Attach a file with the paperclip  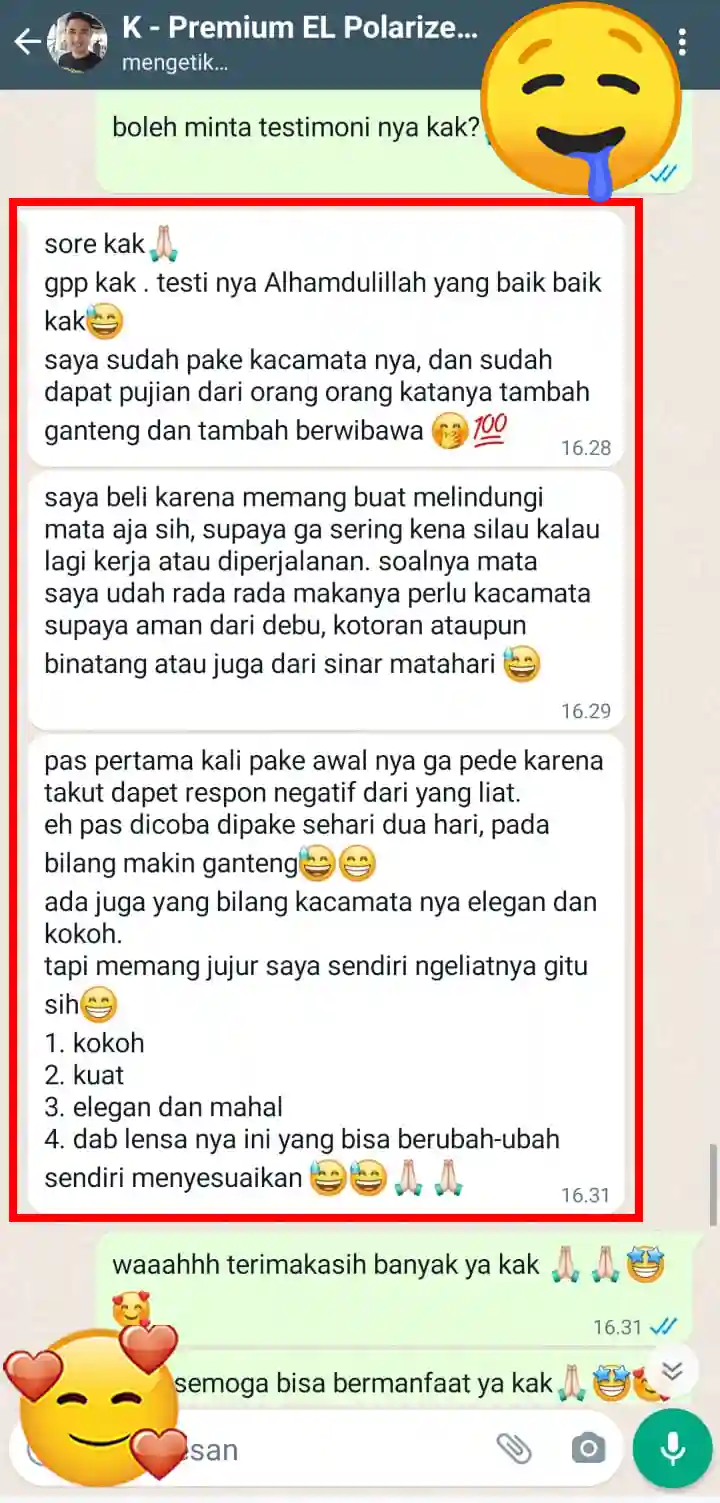pos(514,1448)
